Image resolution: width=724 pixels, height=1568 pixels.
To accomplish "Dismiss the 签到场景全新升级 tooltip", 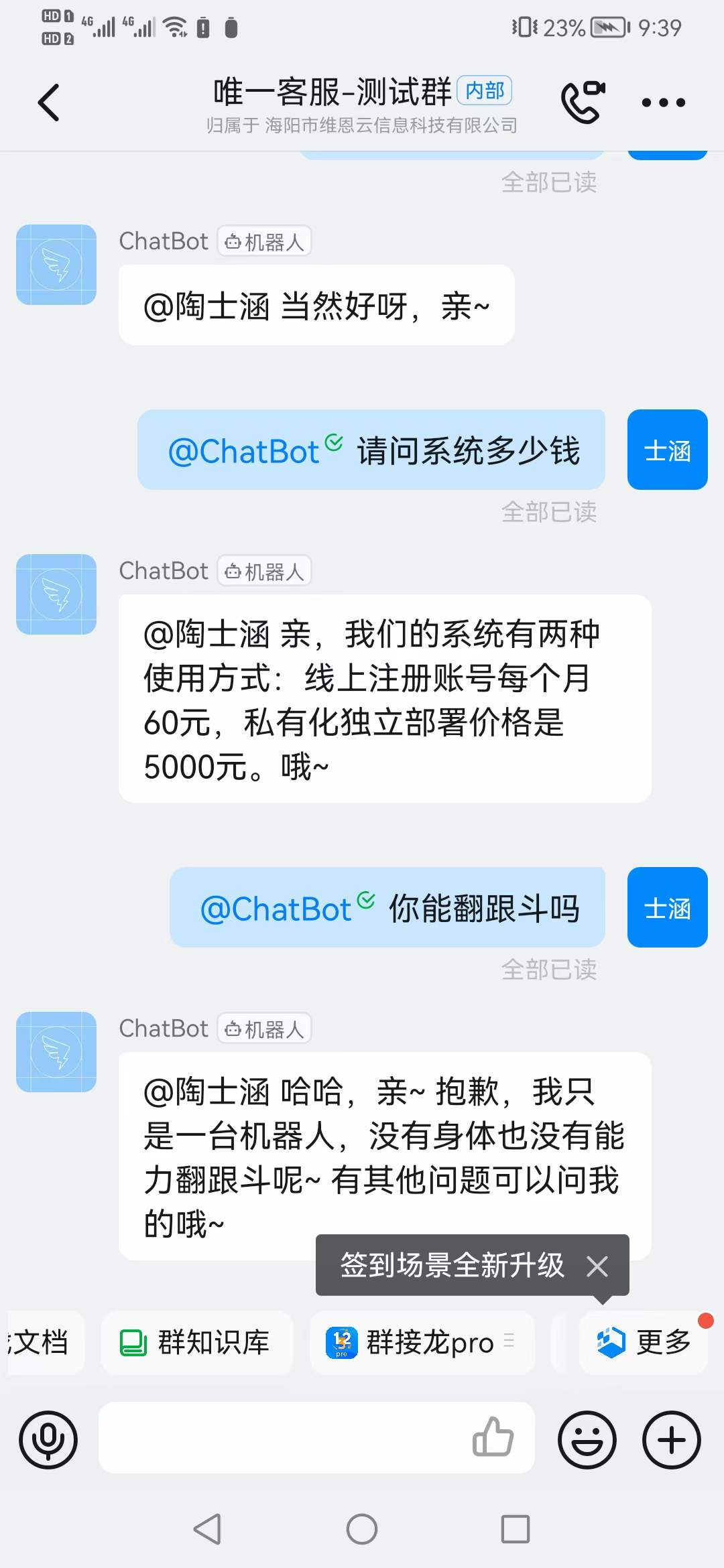I will tap(597, 1266).
